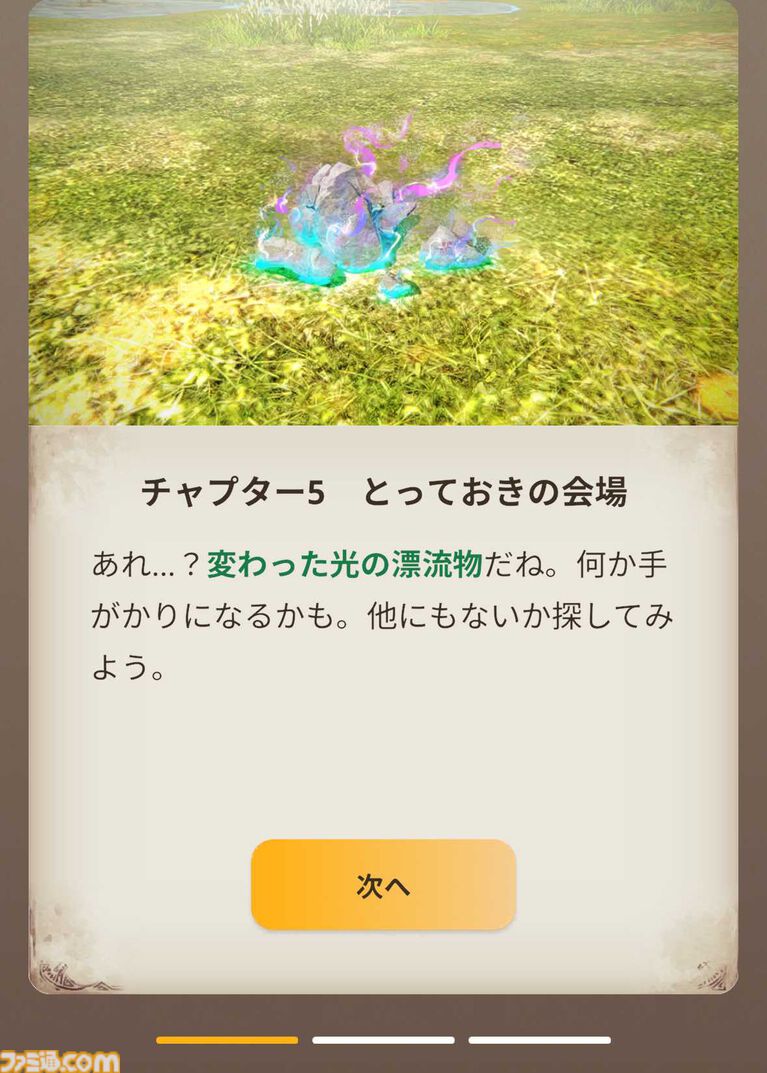Tap the 次へ button to continue
This screenshot has height=1073, width=767.
(x=383, y=885)
